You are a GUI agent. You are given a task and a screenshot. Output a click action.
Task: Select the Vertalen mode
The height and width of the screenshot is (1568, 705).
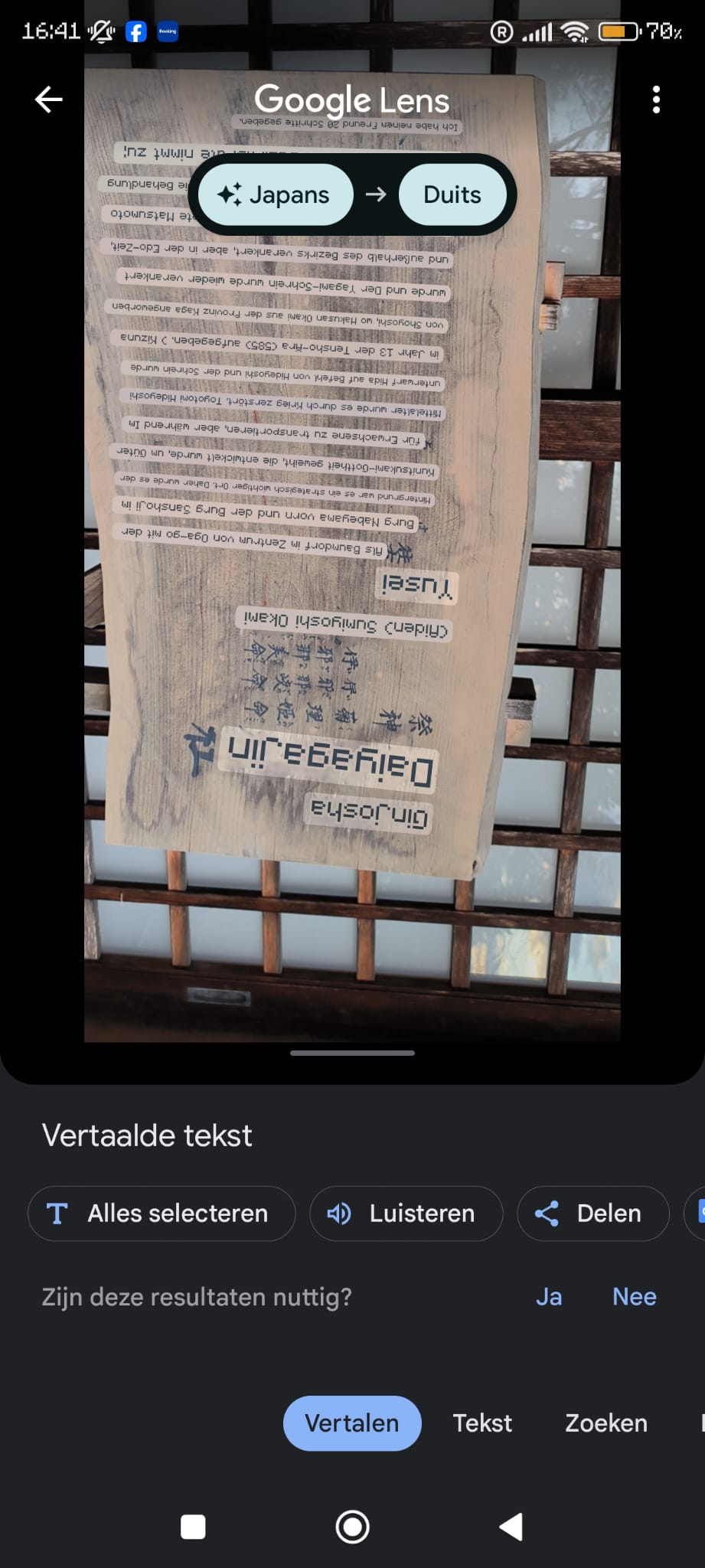(x=352, y=1423)
